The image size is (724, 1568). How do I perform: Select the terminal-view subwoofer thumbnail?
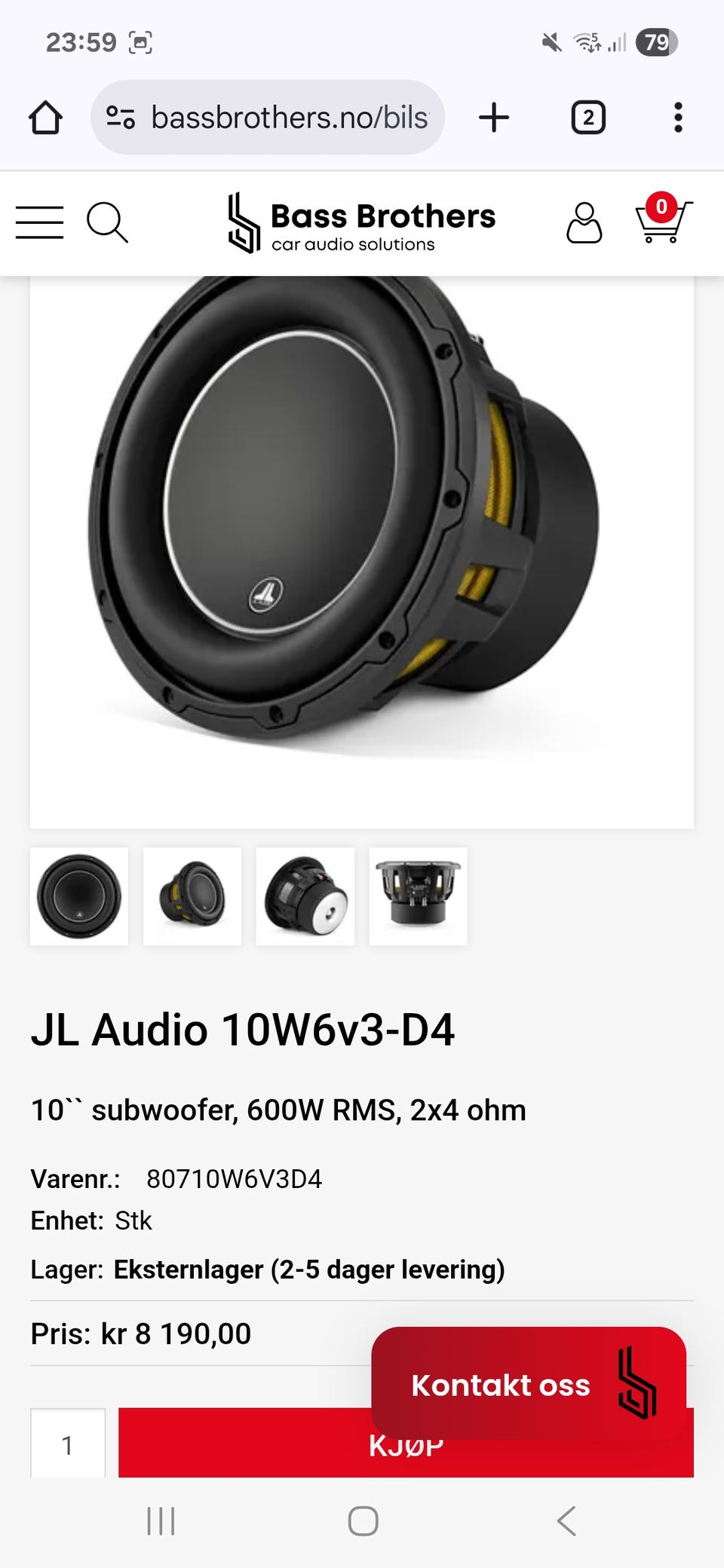click(x=419, y=896)
